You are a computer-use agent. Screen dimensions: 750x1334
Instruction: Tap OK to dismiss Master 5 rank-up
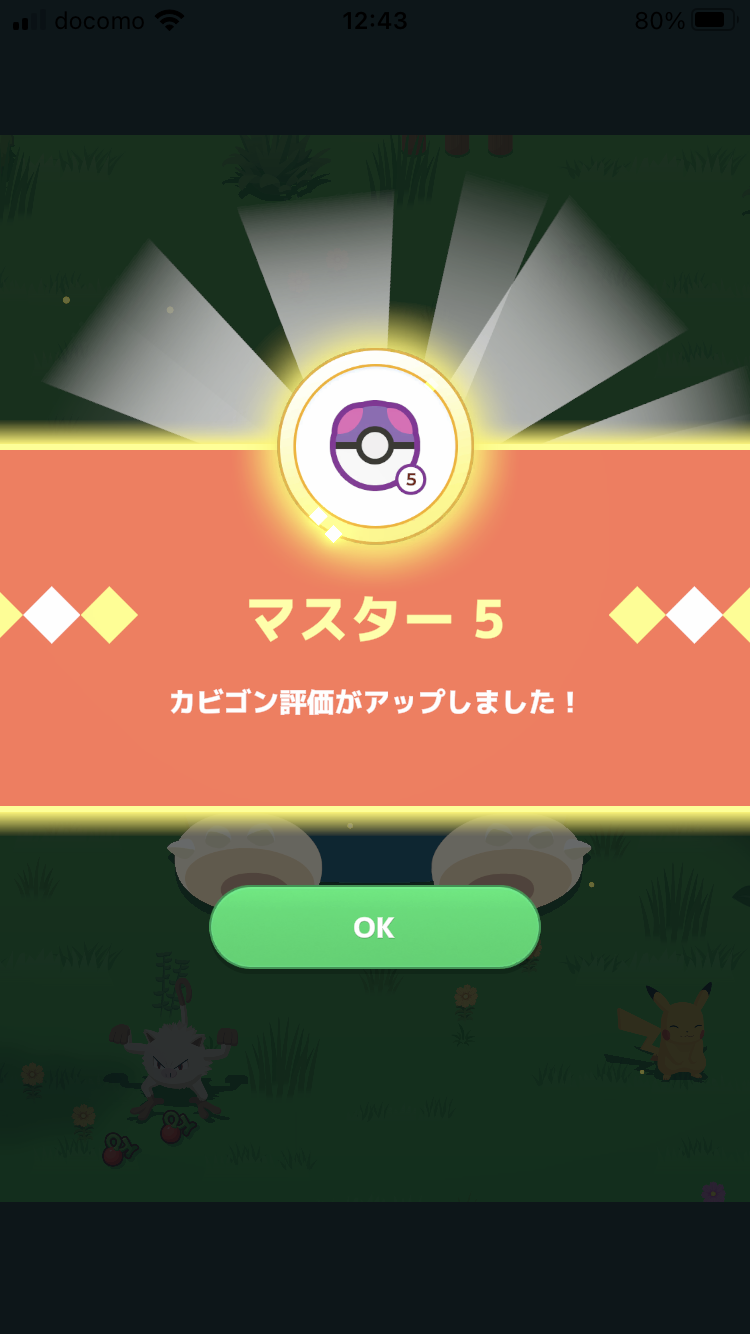[x=375, y=927]
